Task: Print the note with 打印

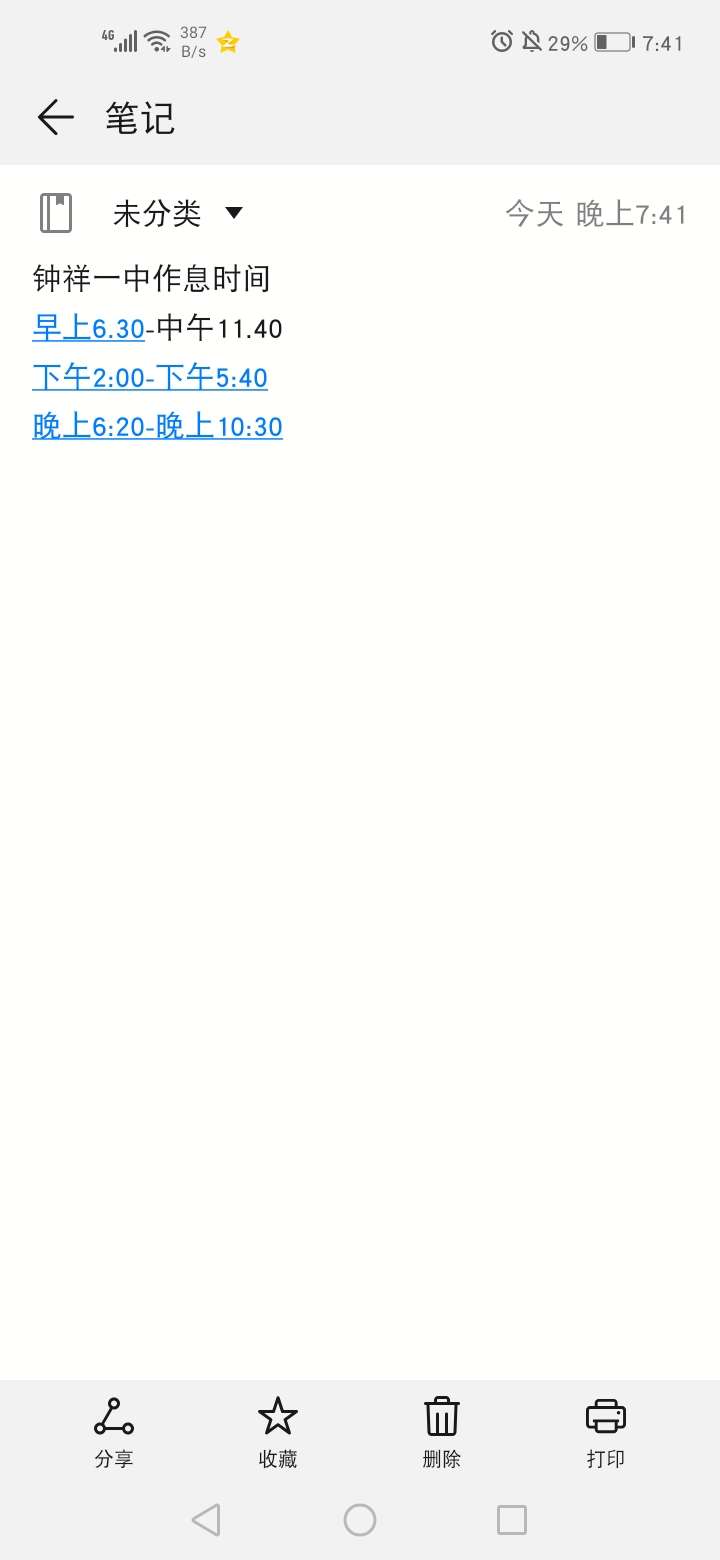Action: 606,1433
